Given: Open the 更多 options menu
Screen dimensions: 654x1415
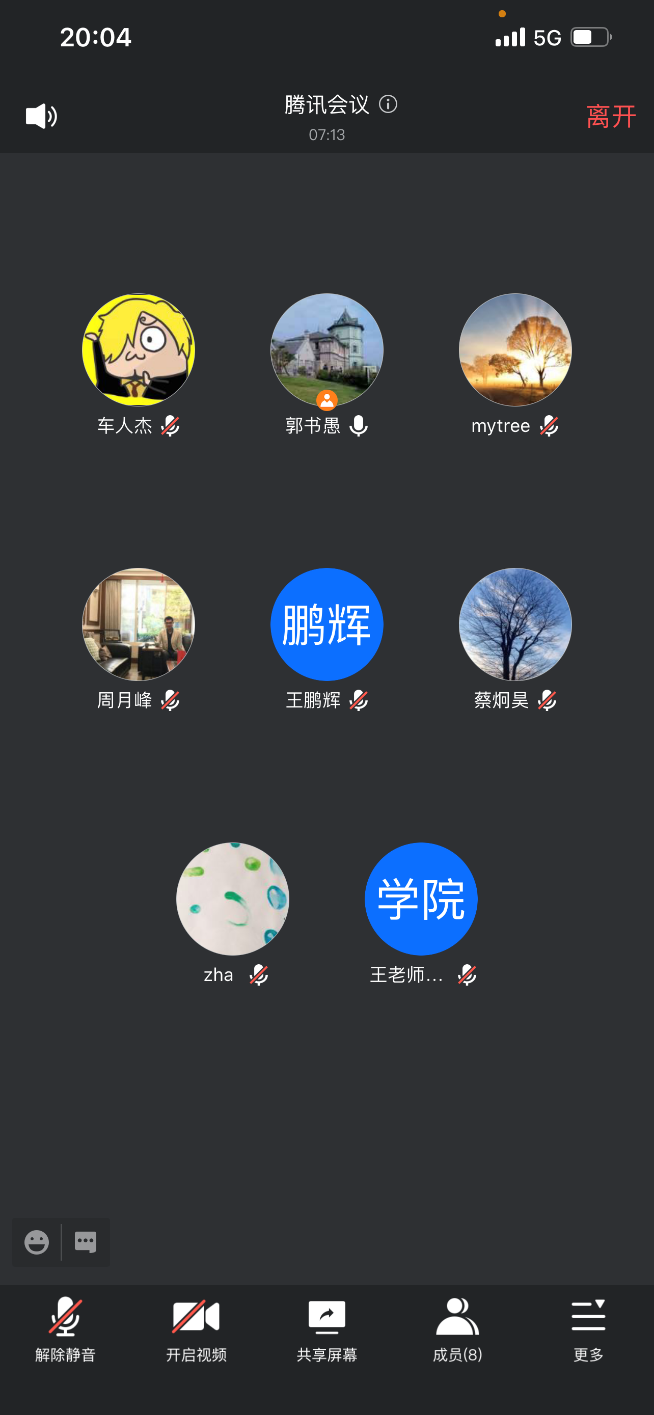Looking at the screenshot, I should (x=588, y=1329).
